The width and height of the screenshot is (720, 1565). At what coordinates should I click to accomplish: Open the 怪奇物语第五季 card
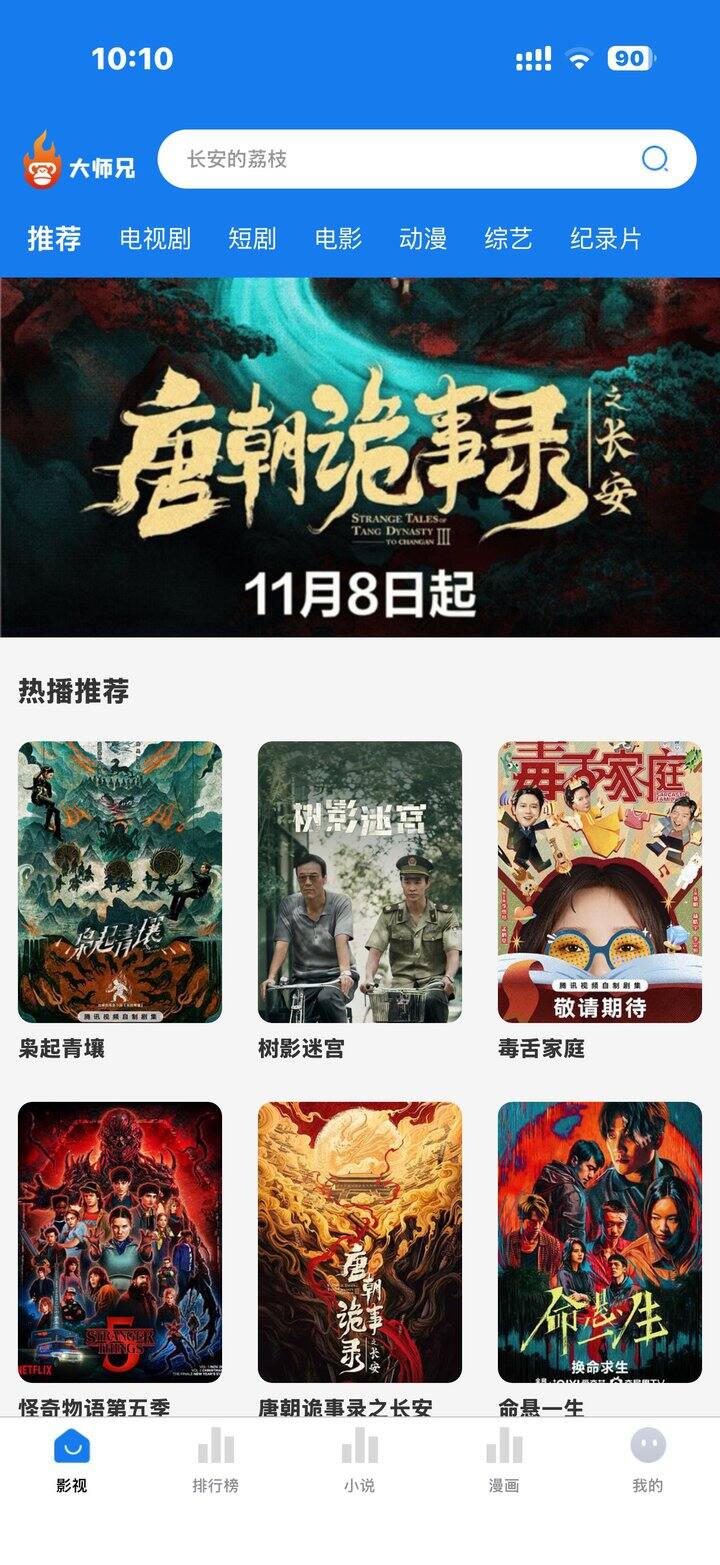pos(120,1242)
